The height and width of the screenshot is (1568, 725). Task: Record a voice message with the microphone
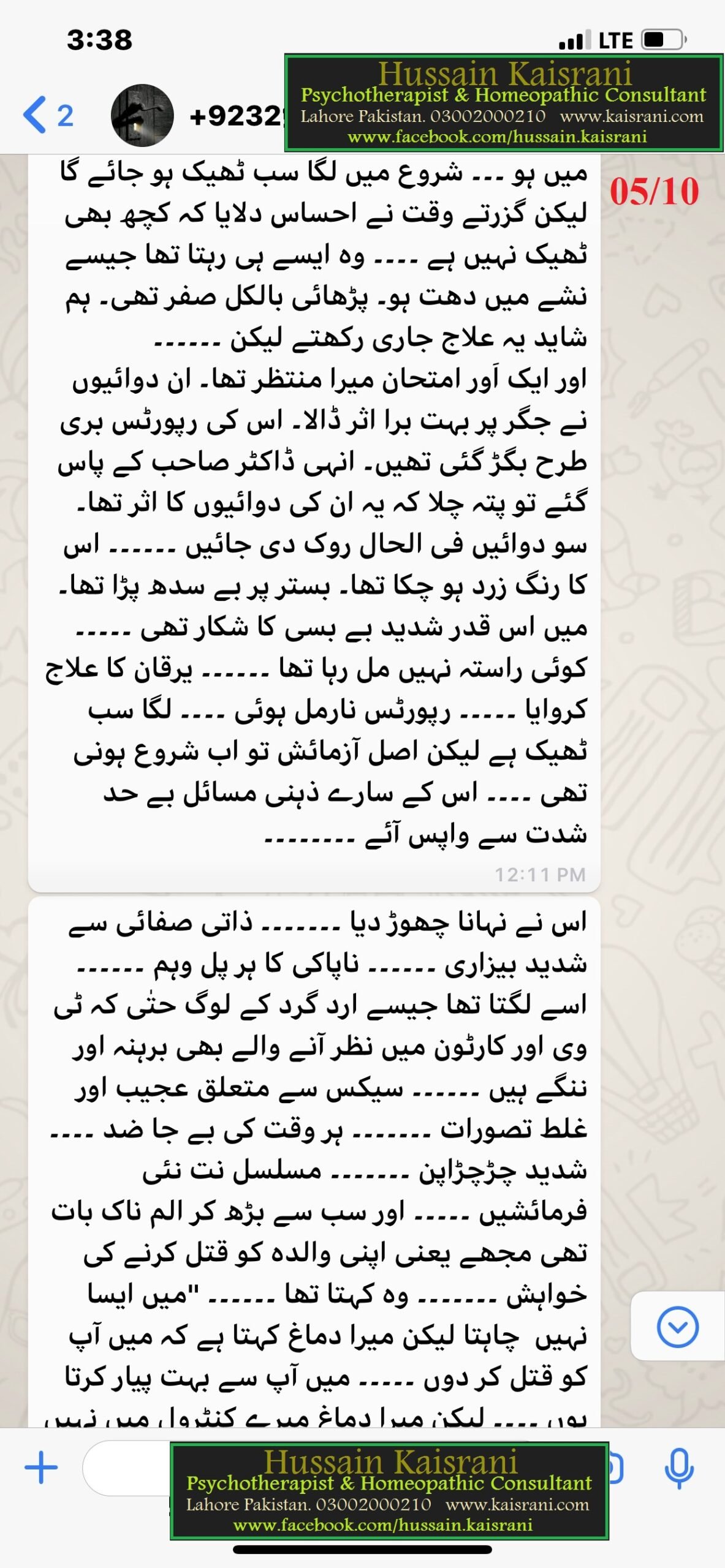coord(679,1468)
